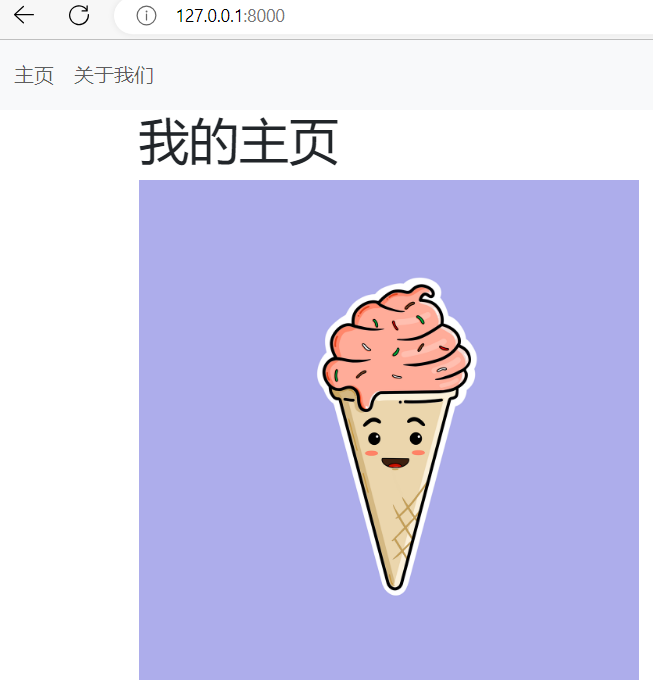Go back to the previous page
This screenshot has height=690, width=653.
click(24, 15)
